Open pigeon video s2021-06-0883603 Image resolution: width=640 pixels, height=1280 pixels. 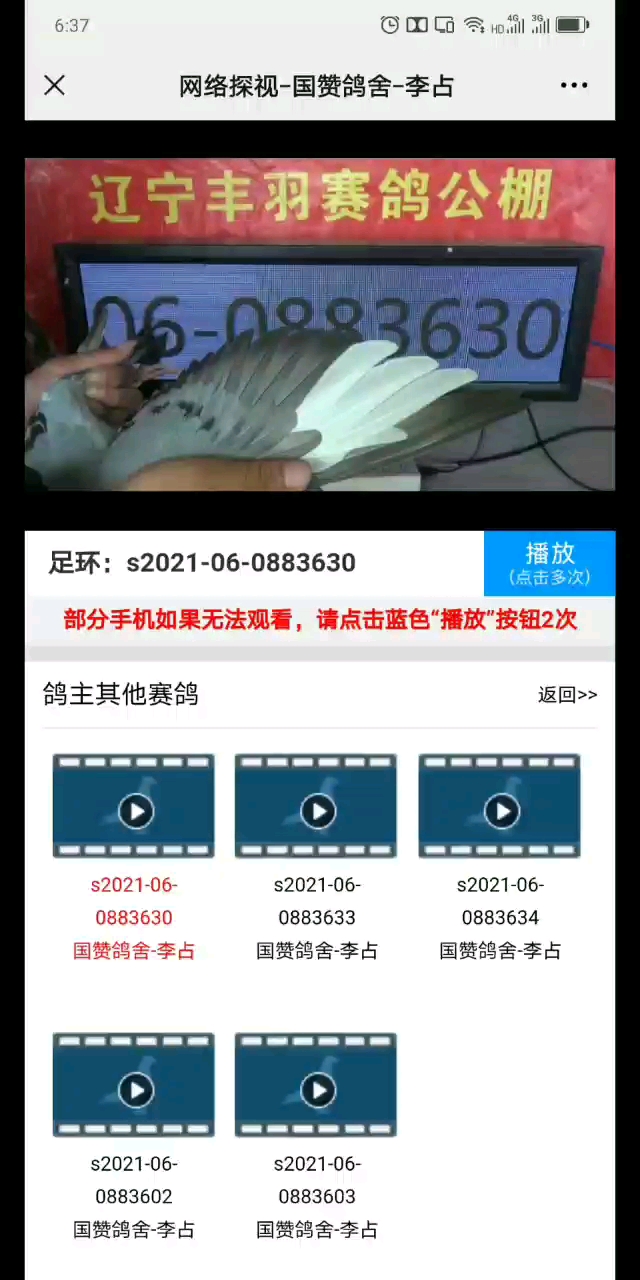(316, 1086)
